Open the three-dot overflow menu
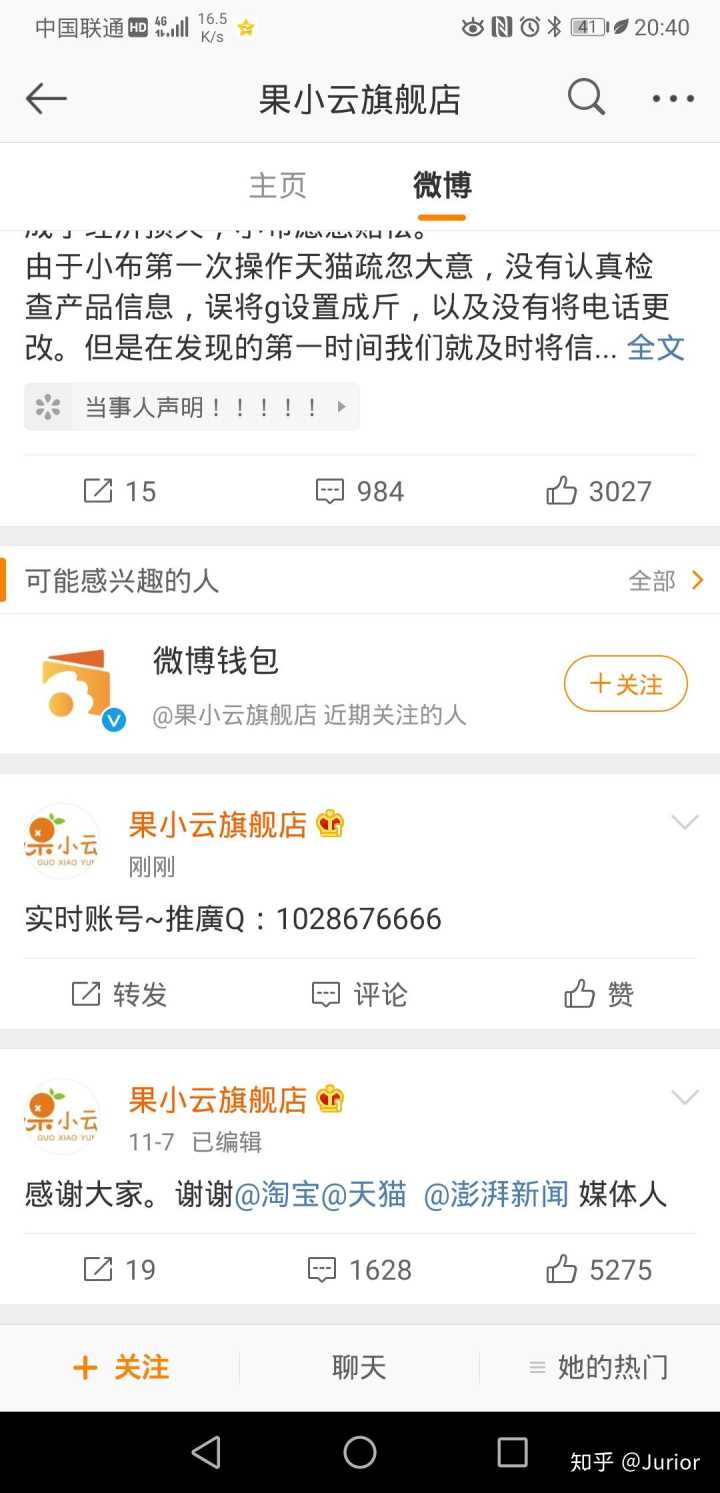 tap(673, 99)
